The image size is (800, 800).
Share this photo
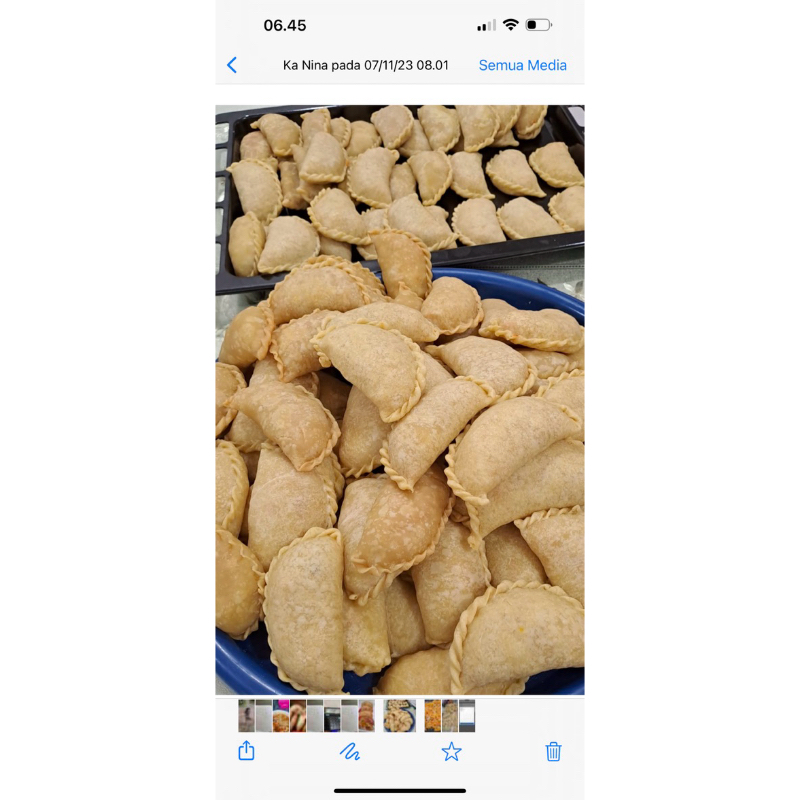247,751
